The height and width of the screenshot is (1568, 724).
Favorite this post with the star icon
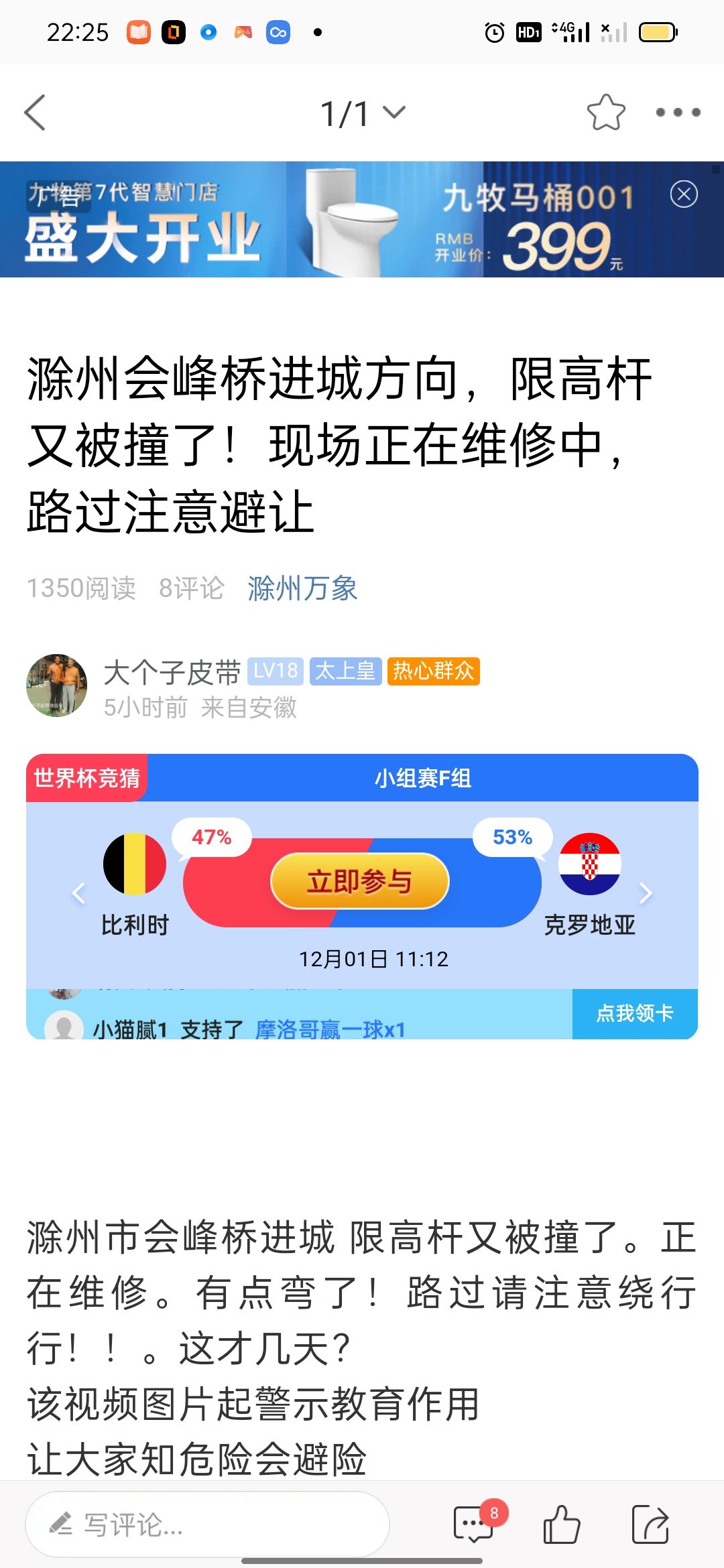pyautogui.click(x=606, y=113)
